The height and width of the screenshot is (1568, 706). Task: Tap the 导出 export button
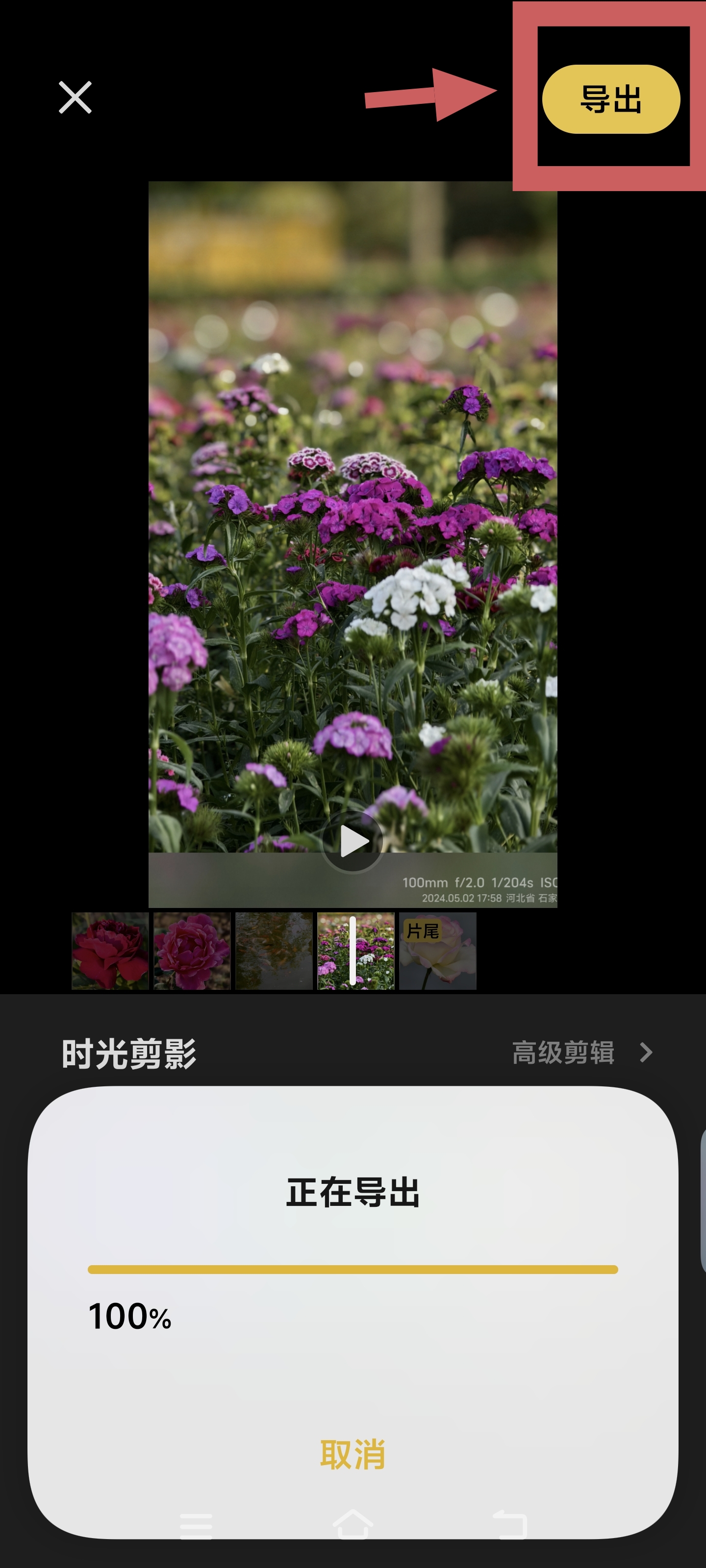(610, 99)
